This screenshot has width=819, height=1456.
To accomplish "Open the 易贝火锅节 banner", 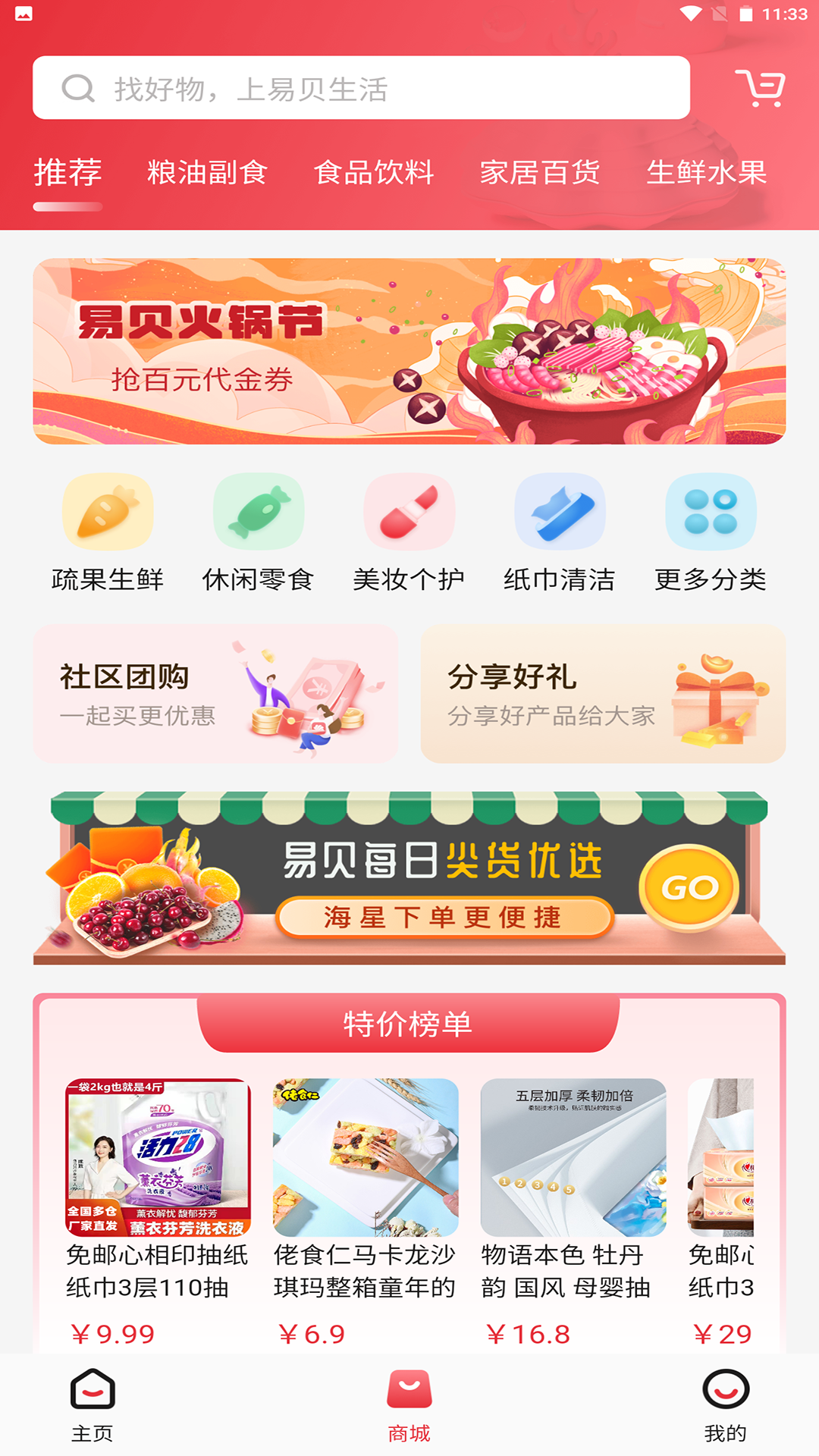I will [409, 351].
